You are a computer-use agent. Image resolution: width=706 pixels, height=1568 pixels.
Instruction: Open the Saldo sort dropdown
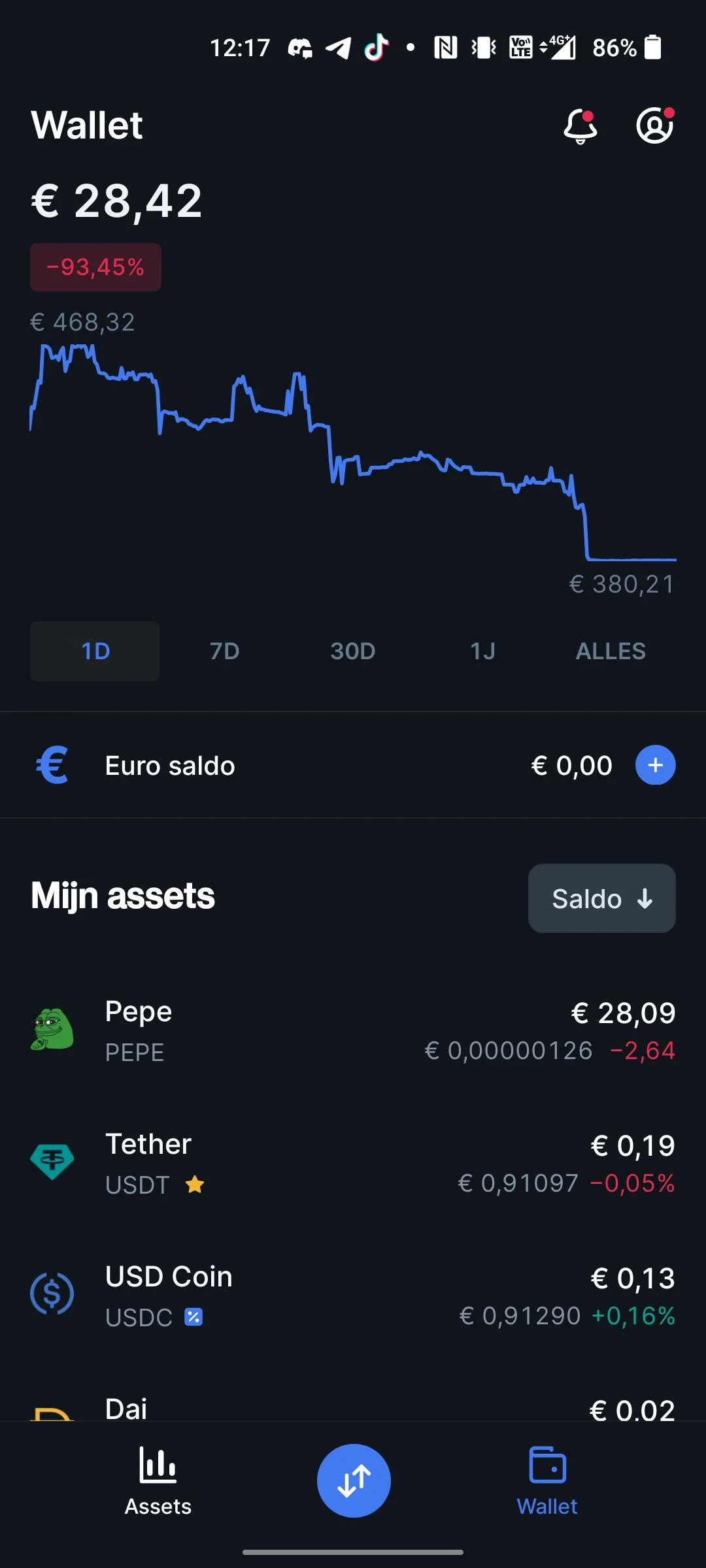[x=601, y=898]
